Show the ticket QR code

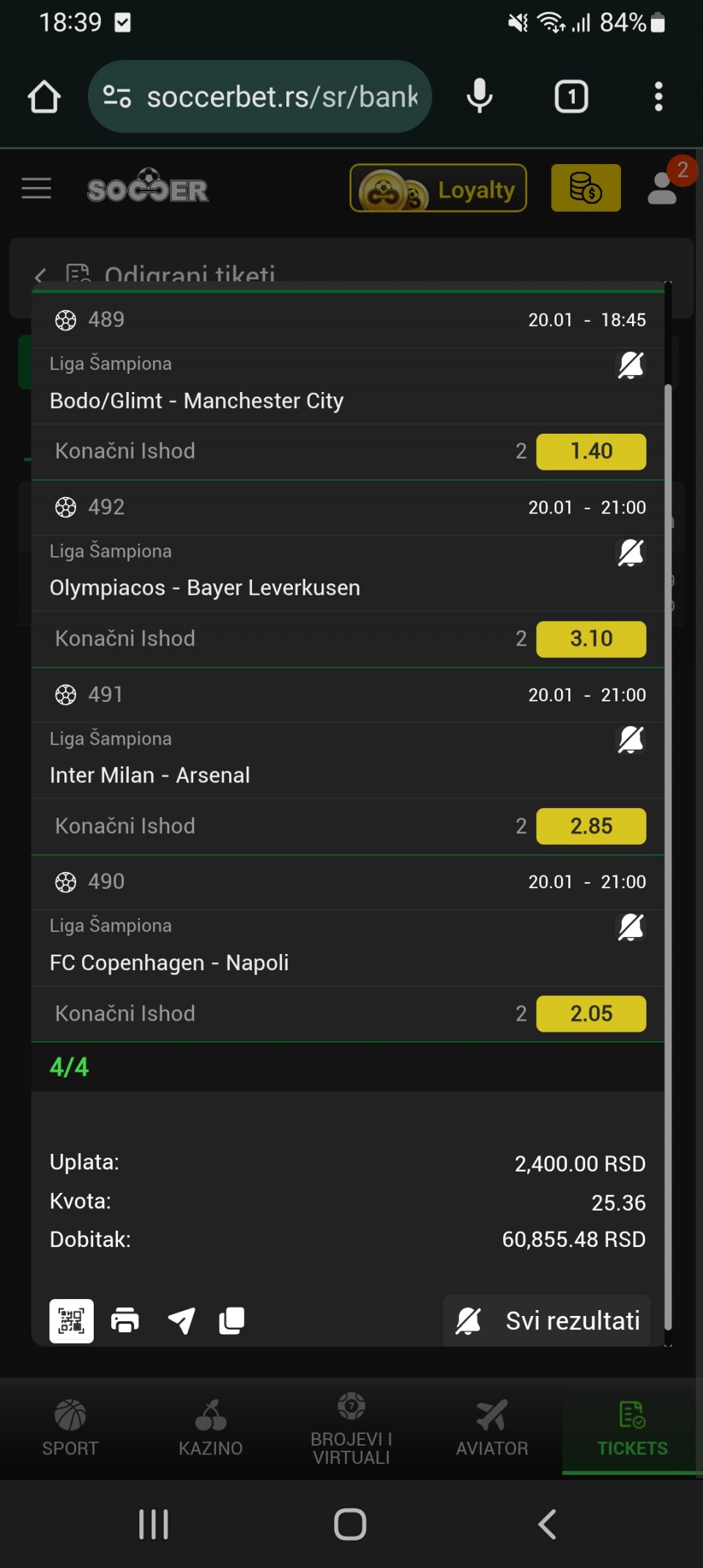point(71,1321)
